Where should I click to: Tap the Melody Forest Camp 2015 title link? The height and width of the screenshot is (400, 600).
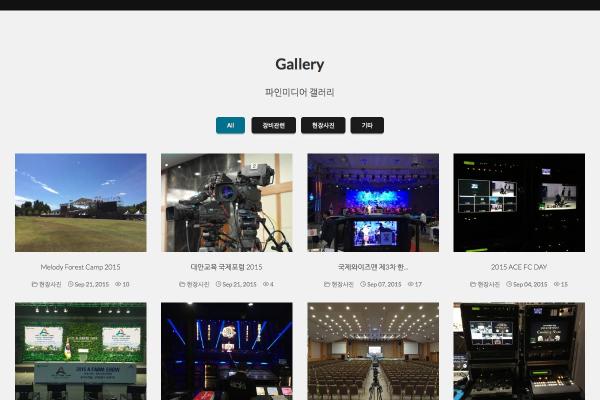click(80, 267)
